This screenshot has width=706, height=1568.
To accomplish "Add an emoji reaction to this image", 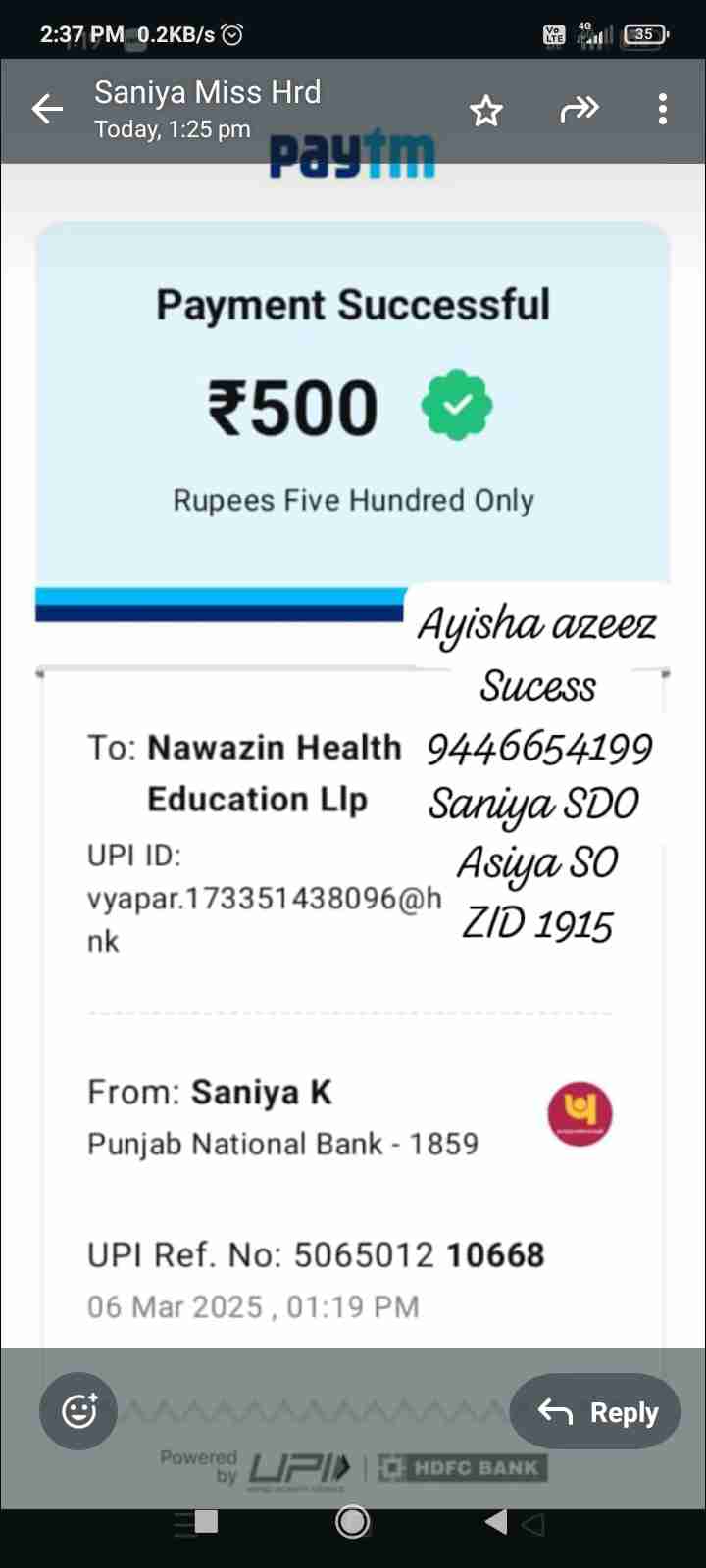I will click(x=78, y=1411).
